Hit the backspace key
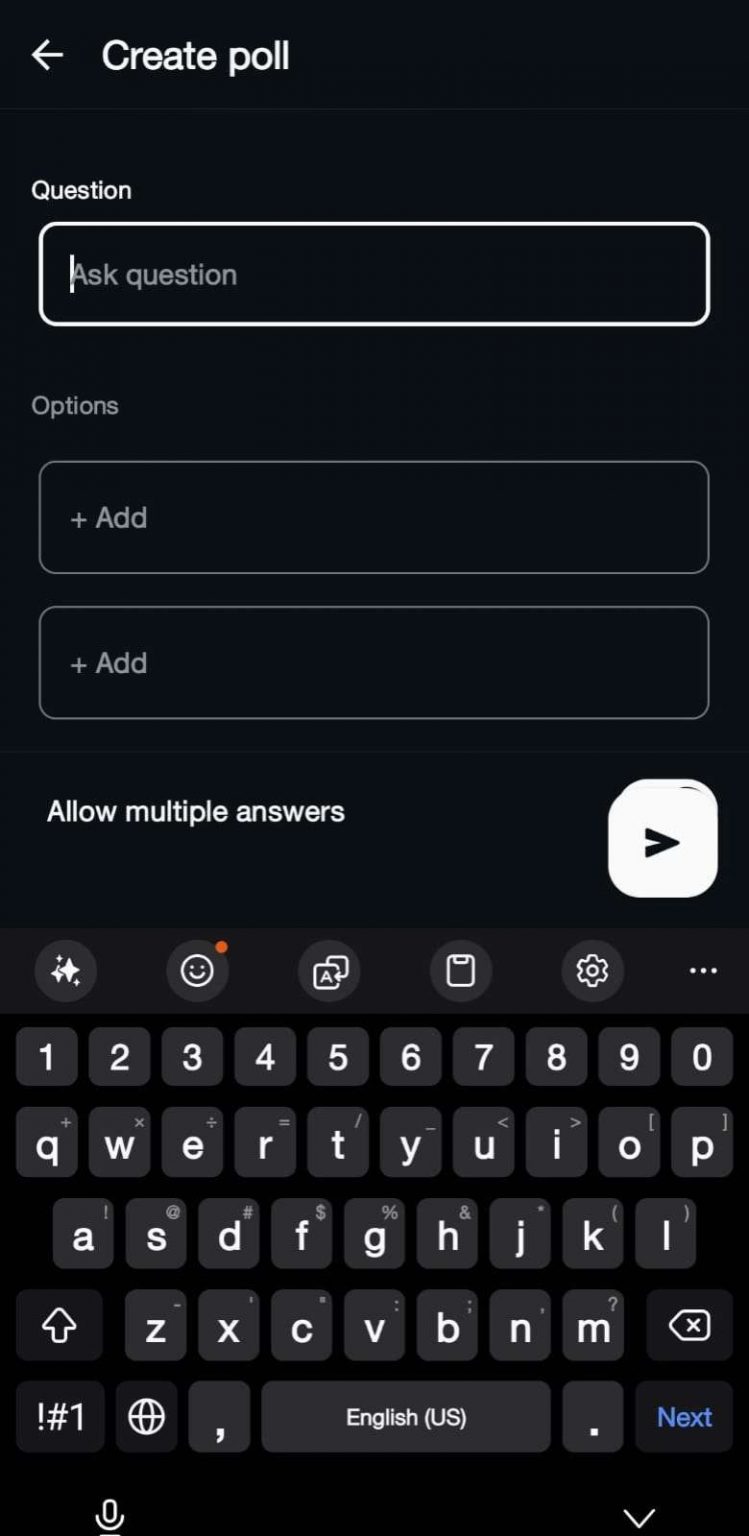 688,1326
